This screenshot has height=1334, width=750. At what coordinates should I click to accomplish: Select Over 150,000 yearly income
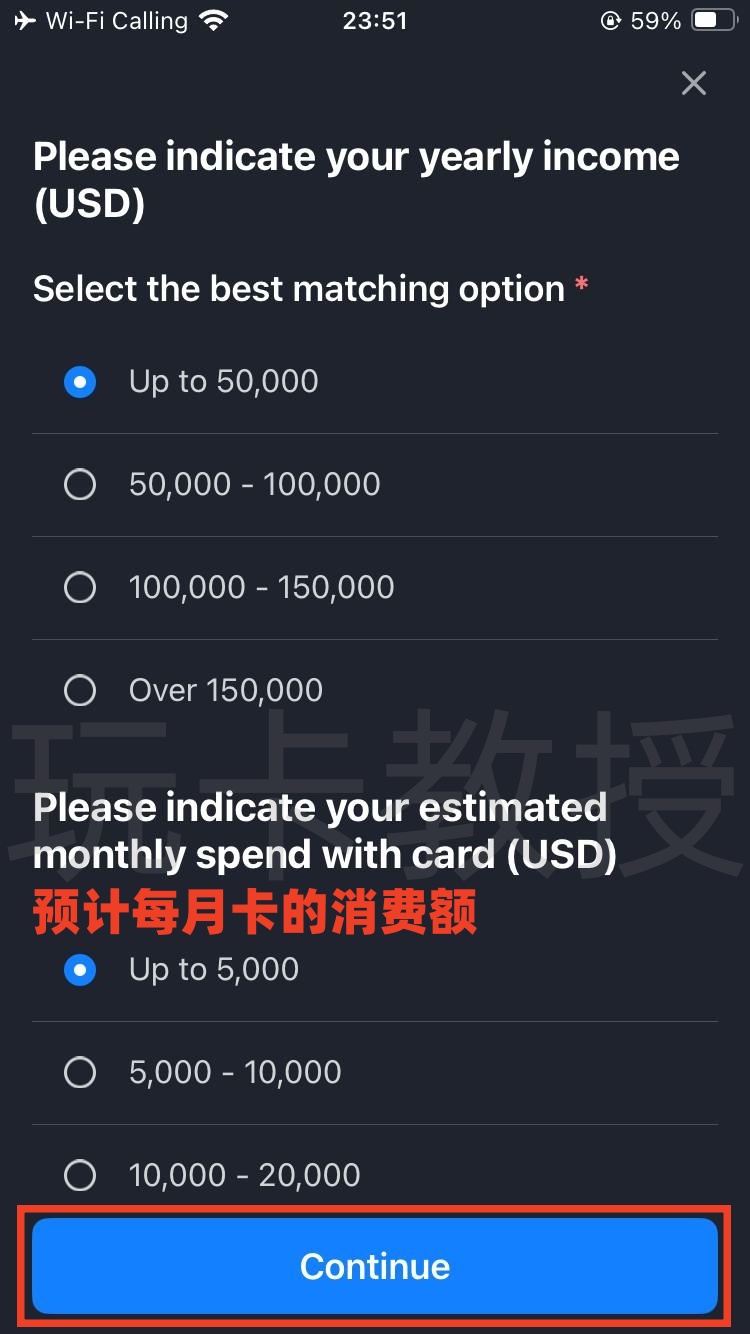pyautogui.click(x=80, y=690)
